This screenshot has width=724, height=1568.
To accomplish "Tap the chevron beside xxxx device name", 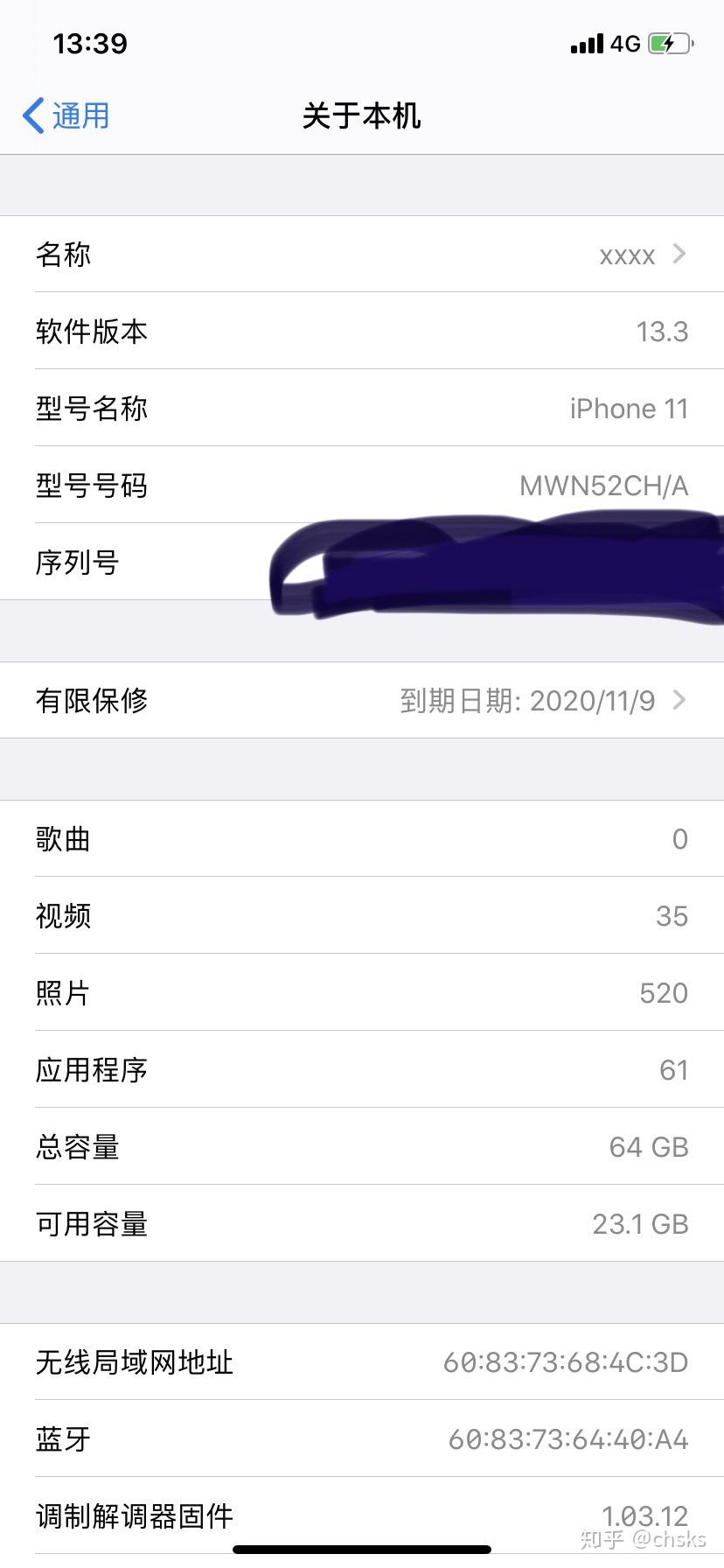I will [679, 254].
